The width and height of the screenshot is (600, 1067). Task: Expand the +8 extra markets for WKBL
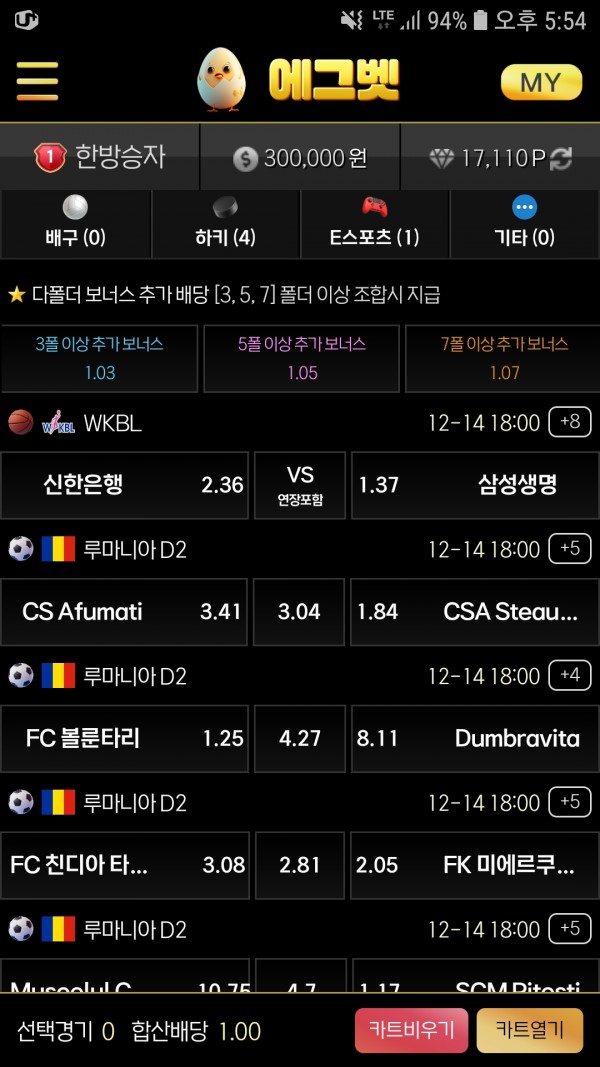pos(570,422)
